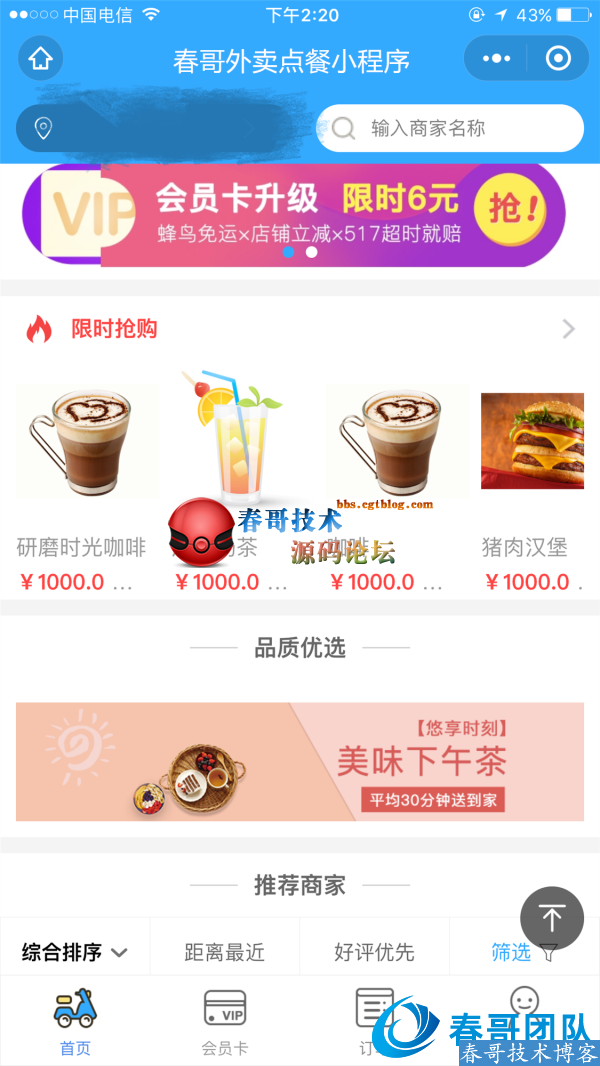The height and width of the screenshot is (1066, 600).
Task: Close the mini program via the circle button
Action: [558, 59]
